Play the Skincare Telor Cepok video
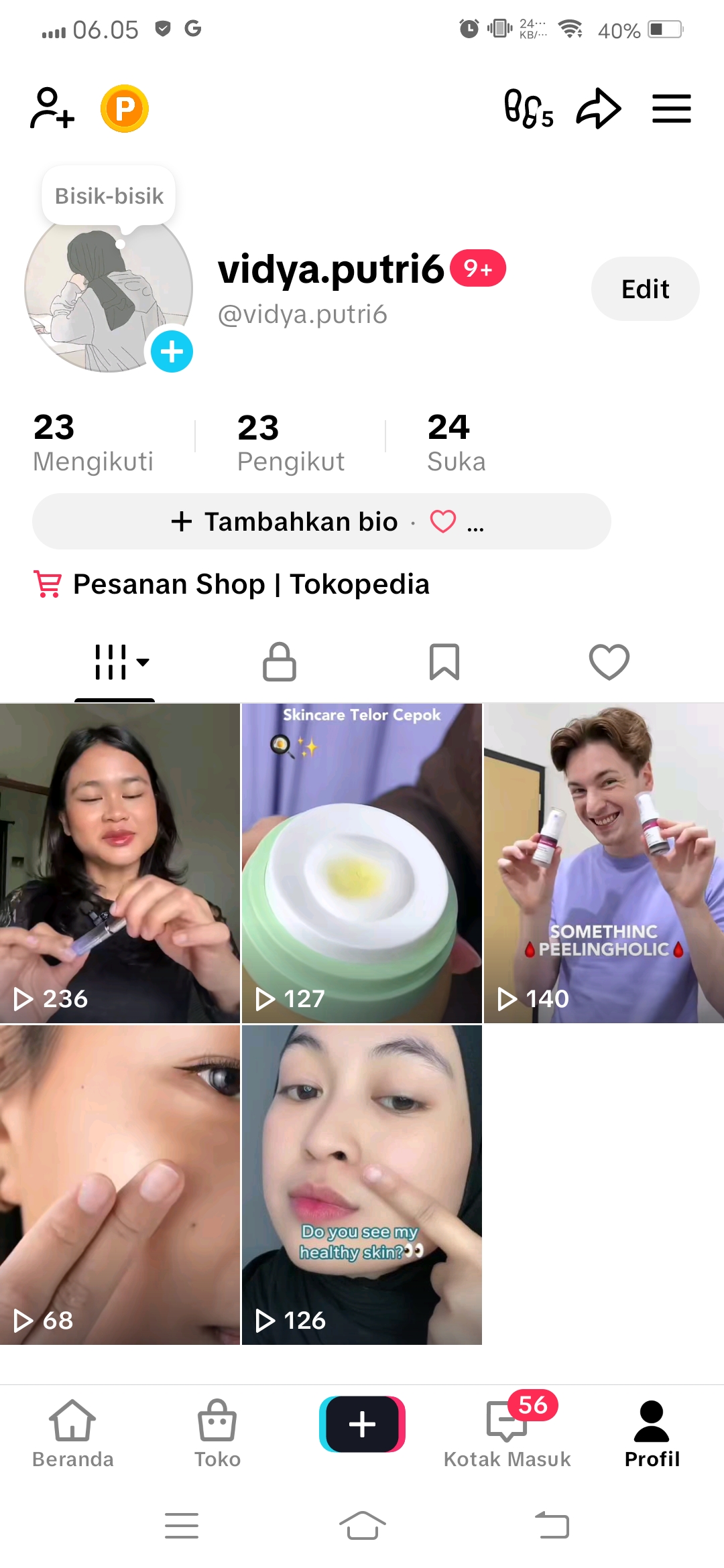 point(362,863)
